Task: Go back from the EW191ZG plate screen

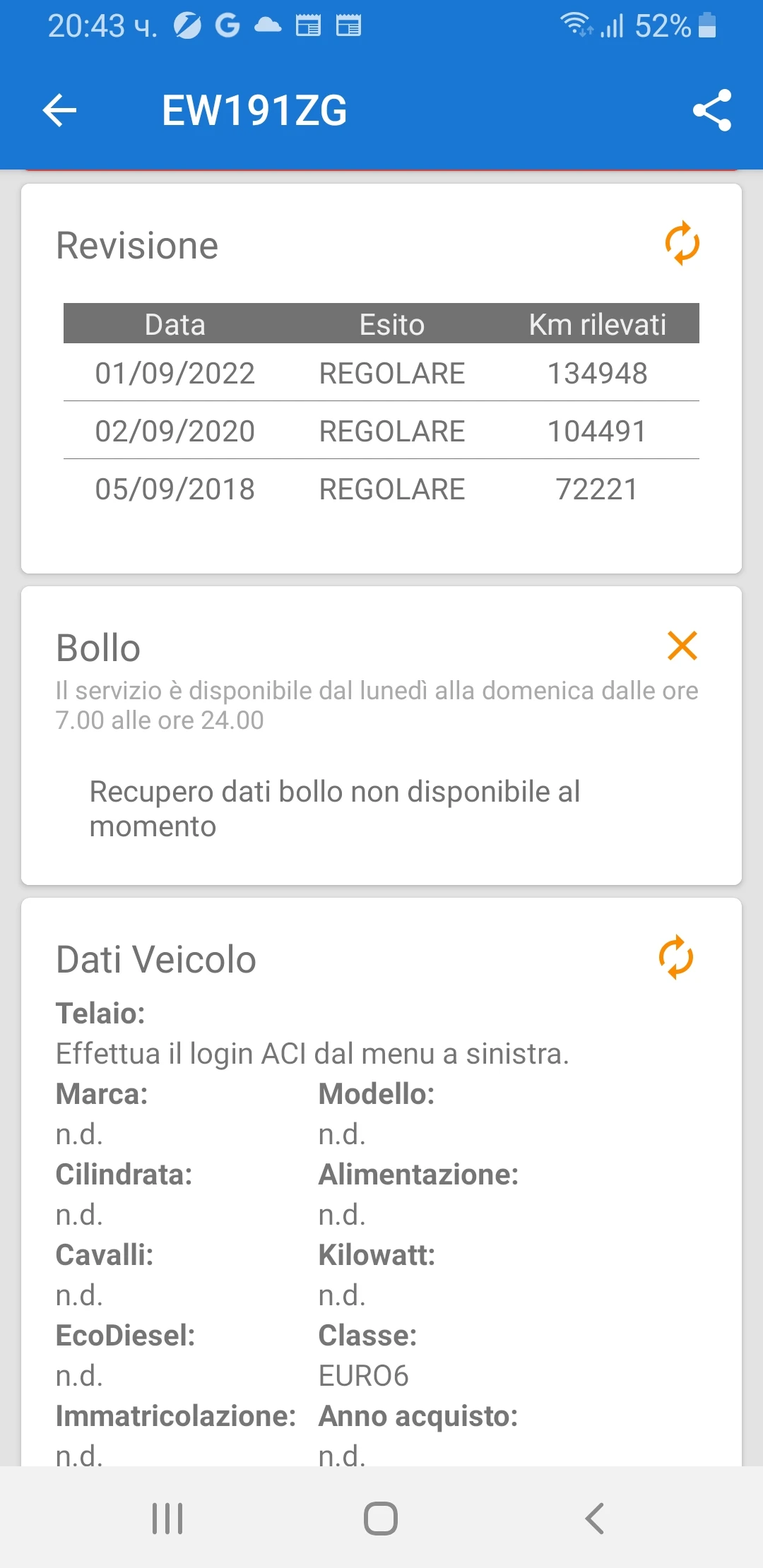Action: (59, 111)
